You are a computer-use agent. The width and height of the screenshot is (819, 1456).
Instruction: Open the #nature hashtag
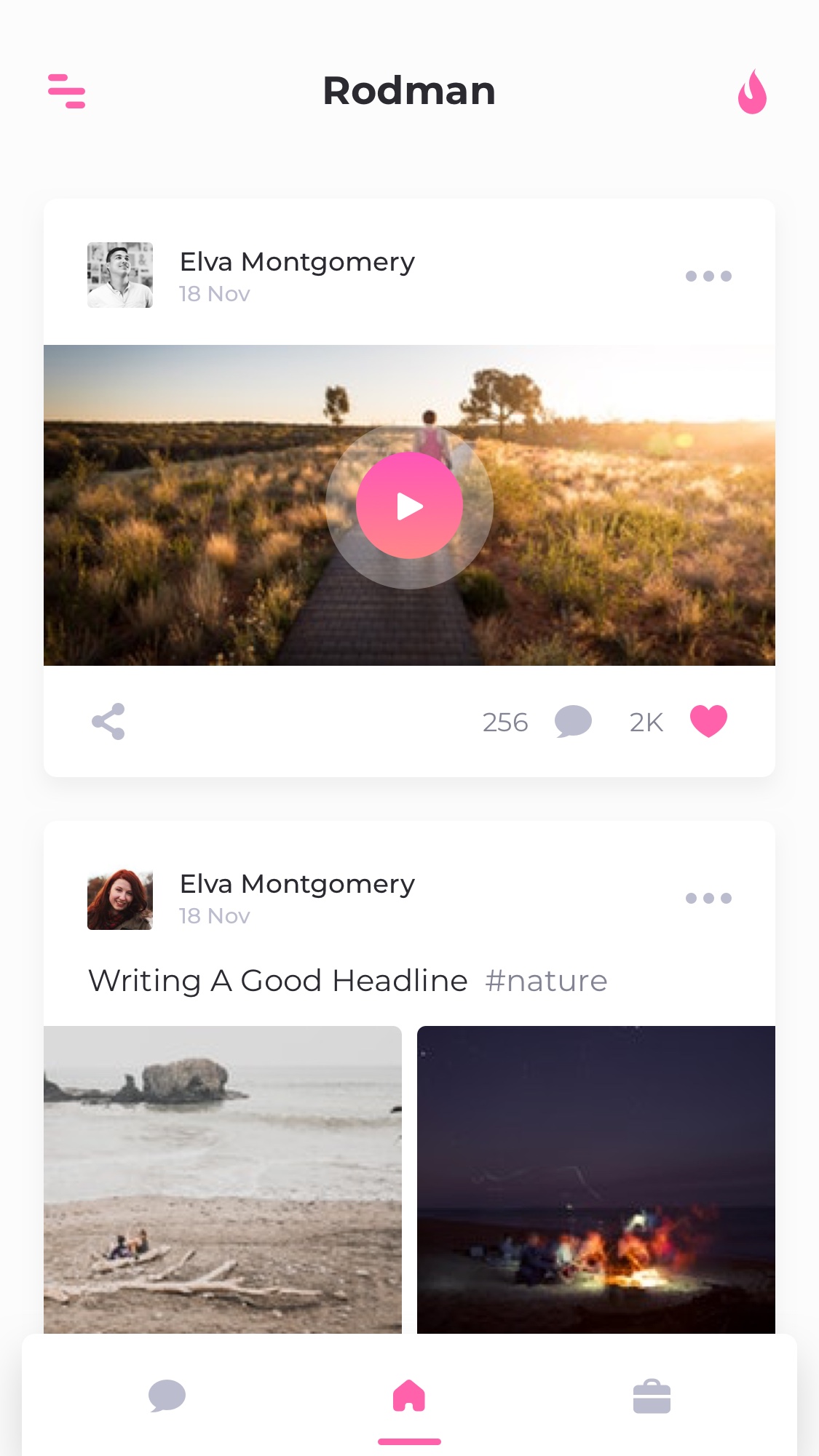546,981
